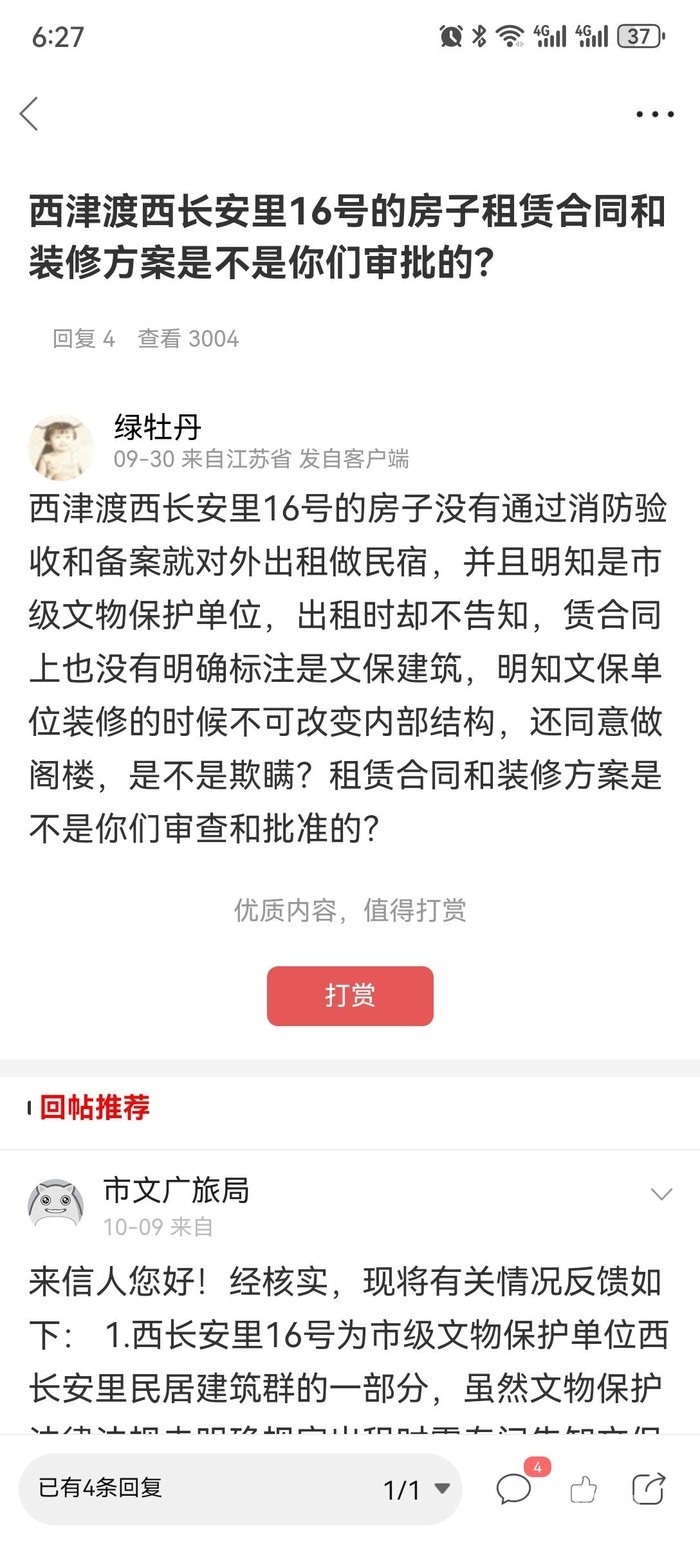
Task: Open the three-dot overflow menu
Action: click(655, 115)
